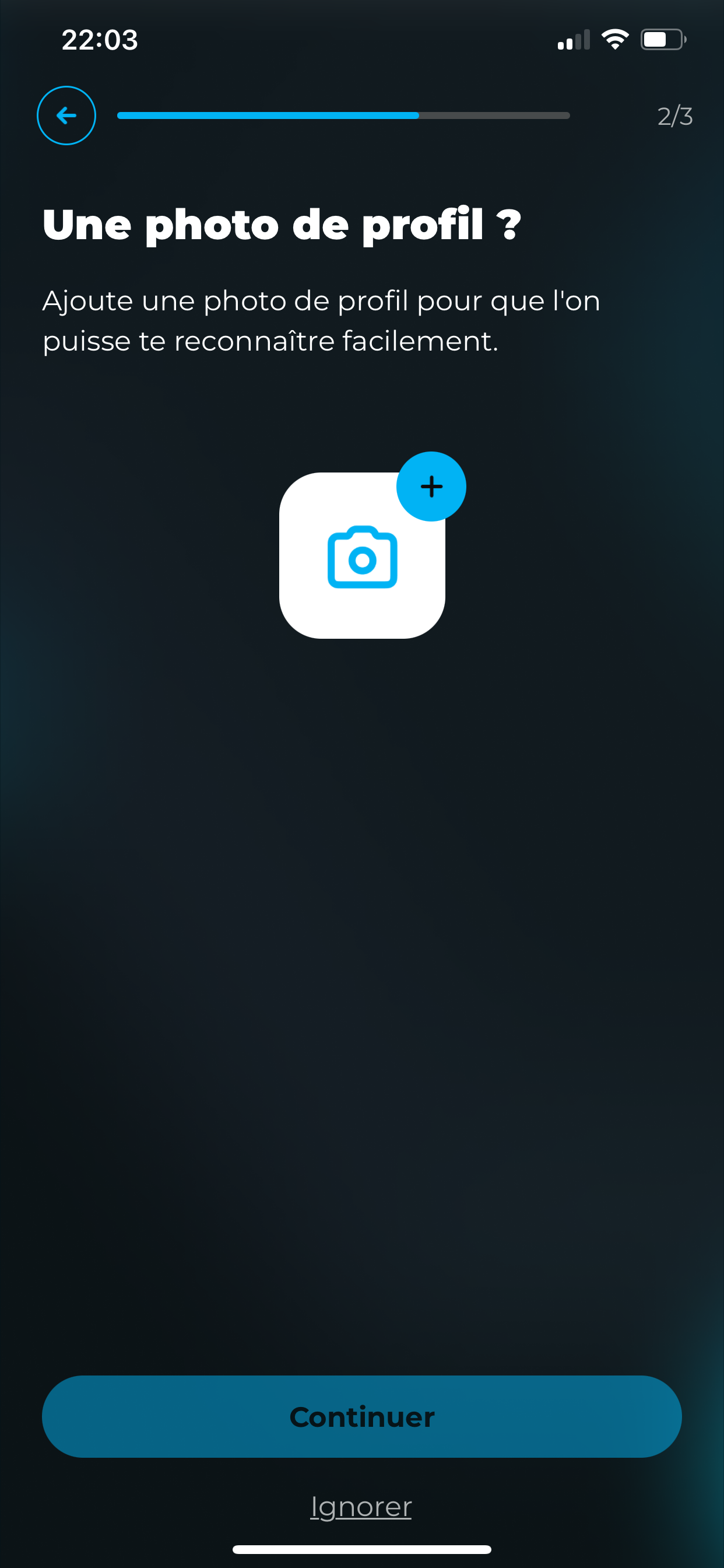This screenshot has height=1568, width=724.
Task: Click the Ignorer link to skip
Action: (361, 1506)
